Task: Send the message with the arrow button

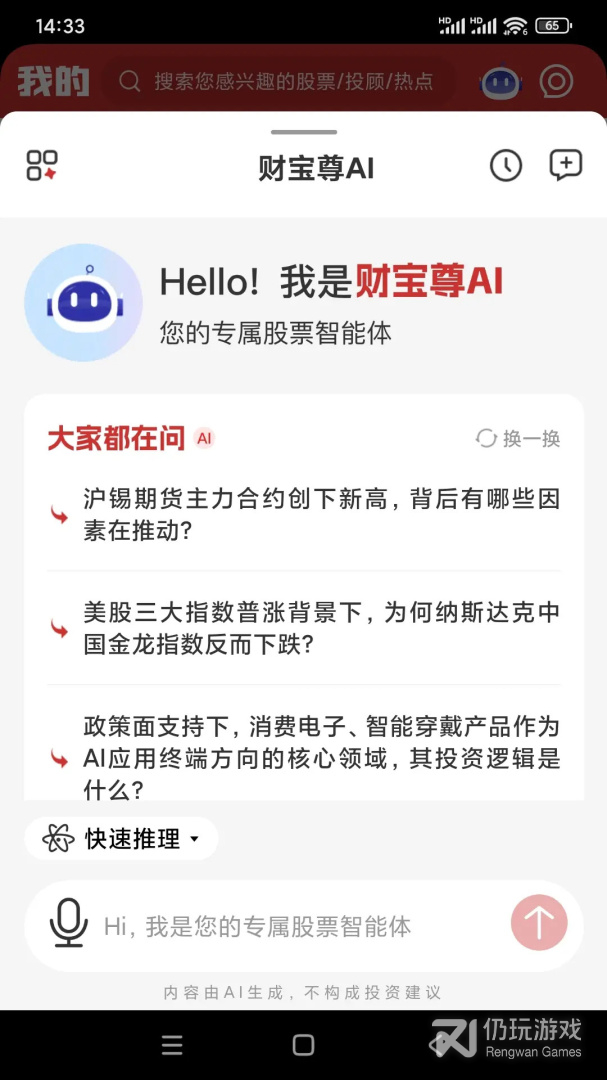Action: pos(539,923)
